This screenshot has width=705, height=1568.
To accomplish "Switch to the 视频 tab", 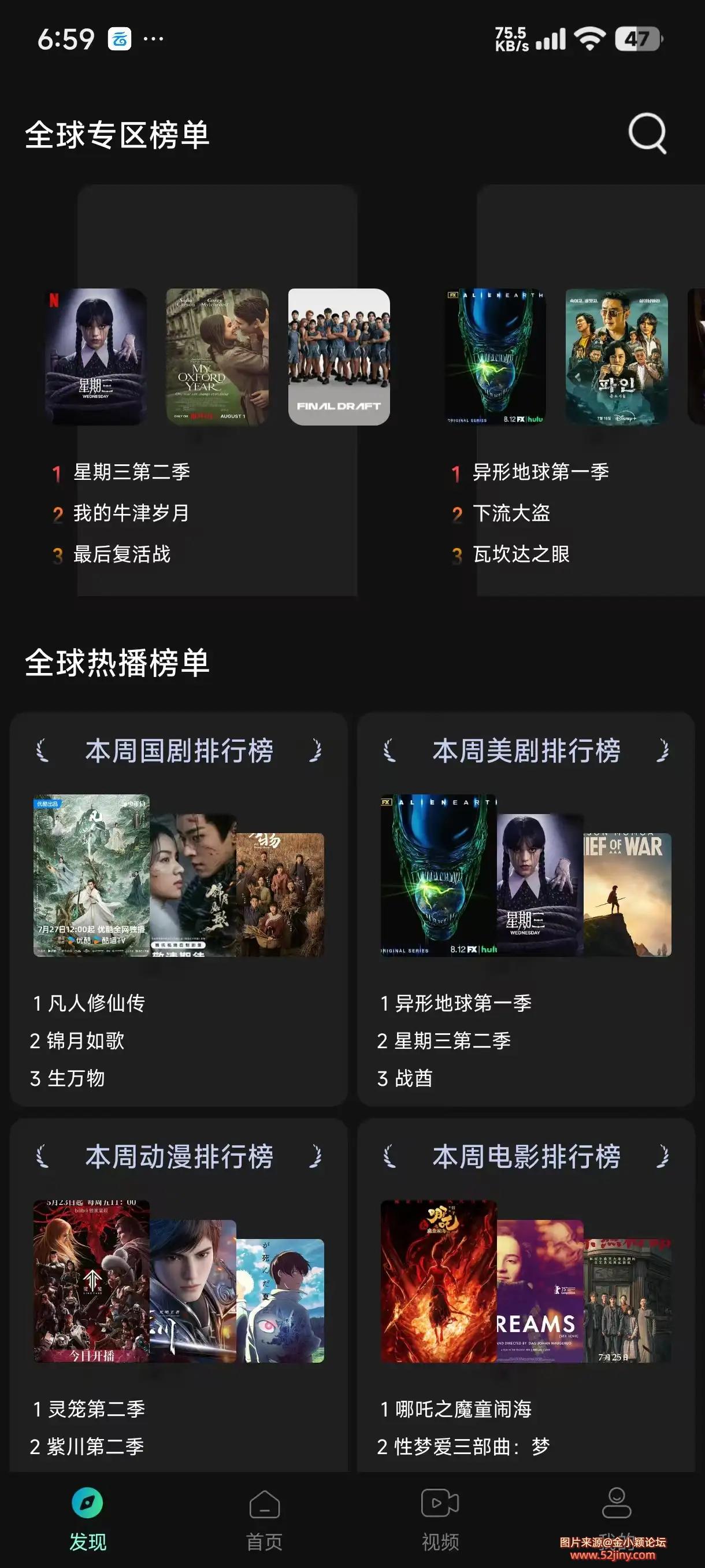I will point(440,1519).
